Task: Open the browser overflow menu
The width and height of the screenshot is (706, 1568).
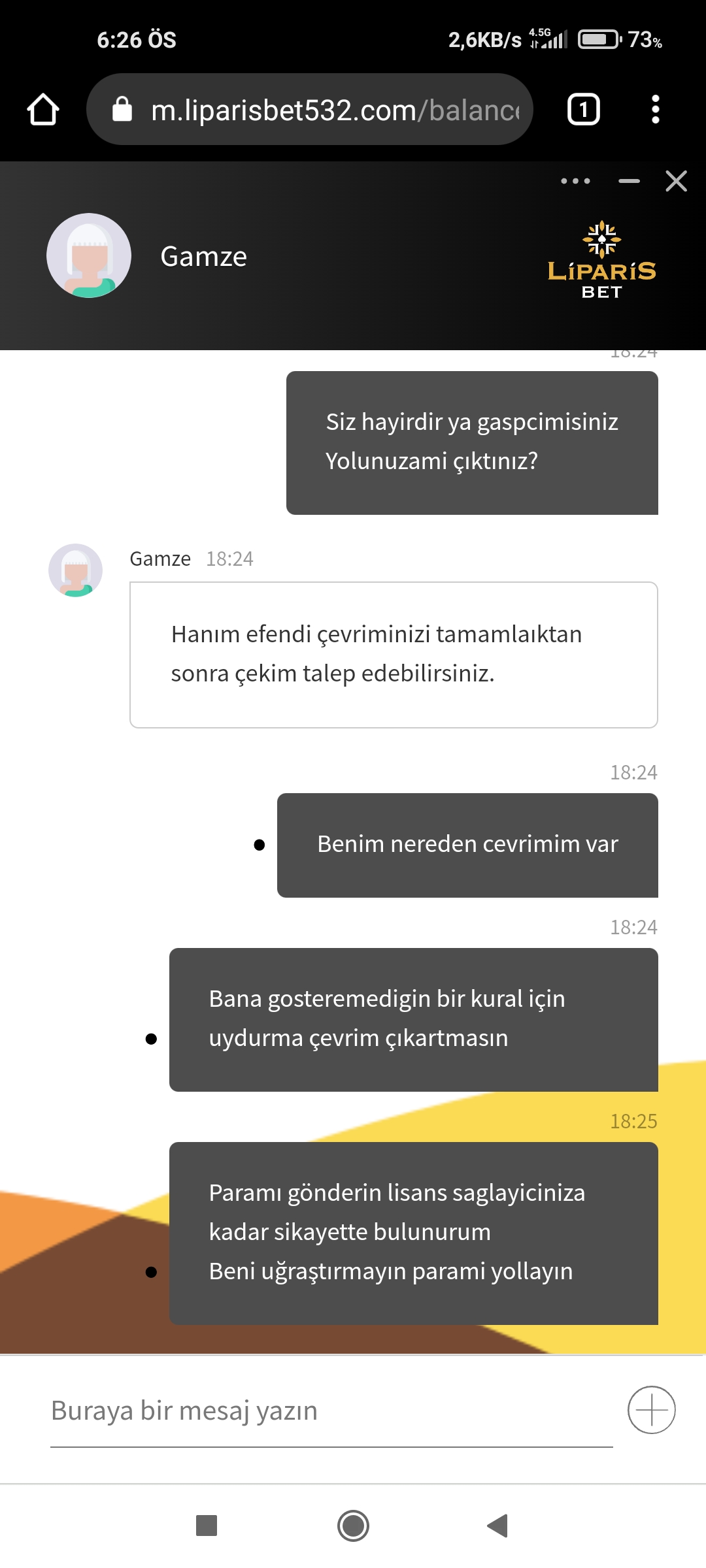Action: tap(655, 109)
